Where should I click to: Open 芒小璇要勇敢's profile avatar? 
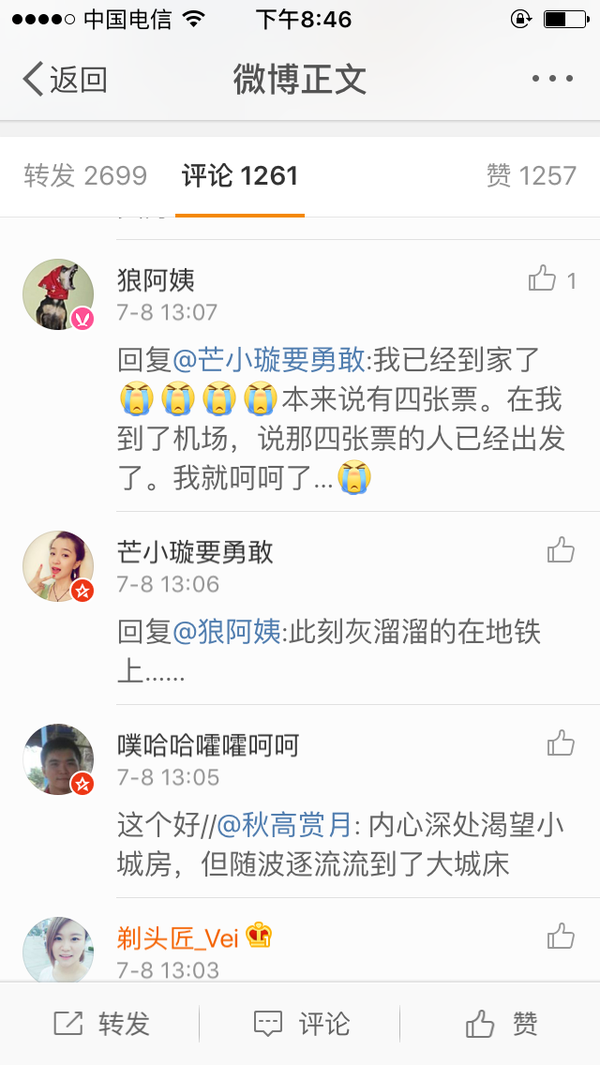[58, 566]
